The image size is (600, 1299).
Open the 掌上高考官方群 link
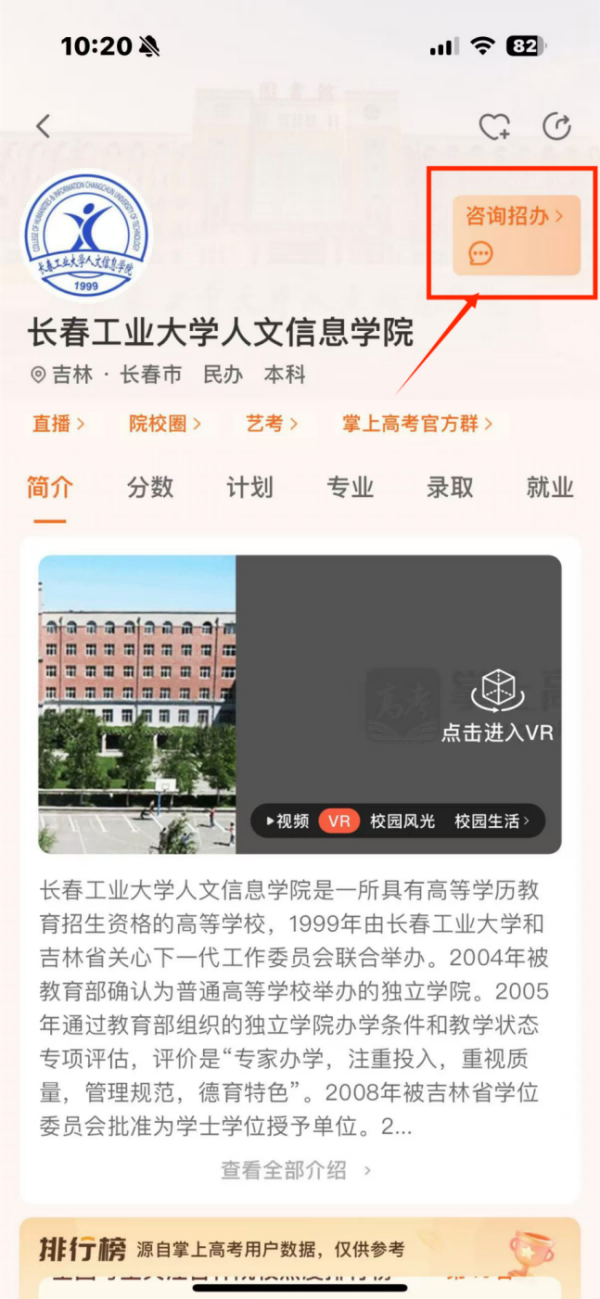tap(417, 424)
